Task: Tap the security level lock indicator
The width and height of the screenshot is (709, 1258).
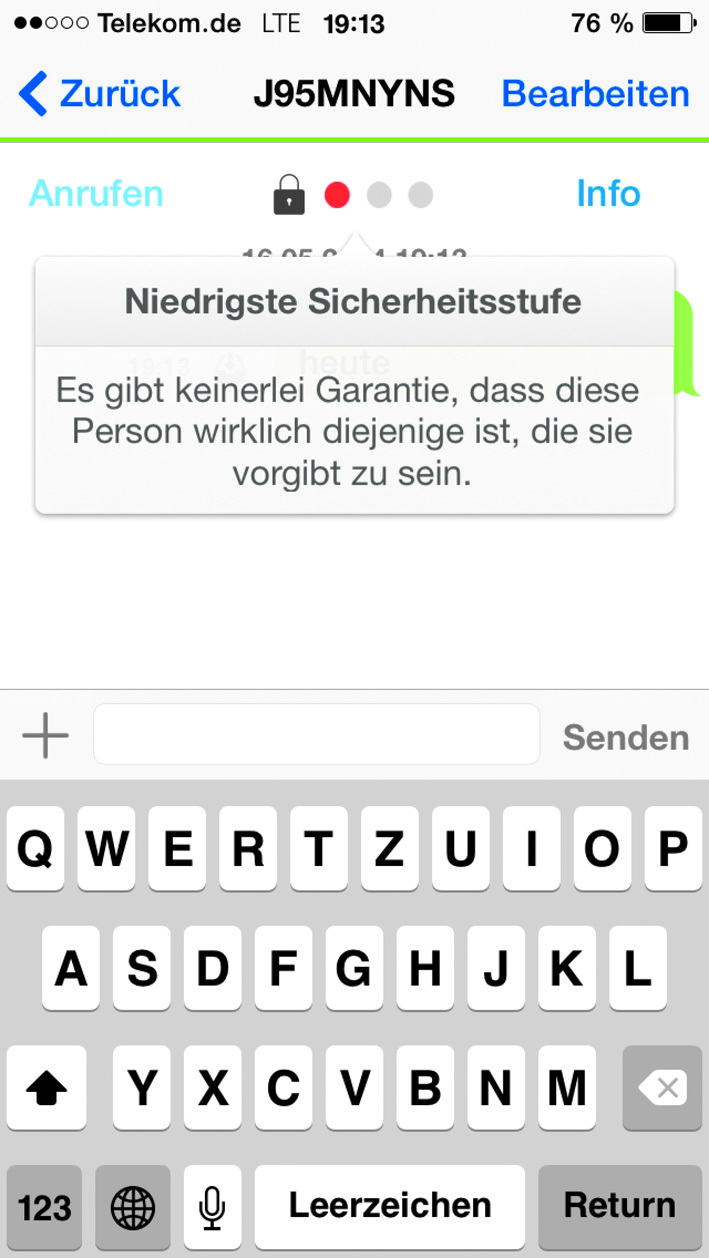Action: click(289, 194)
